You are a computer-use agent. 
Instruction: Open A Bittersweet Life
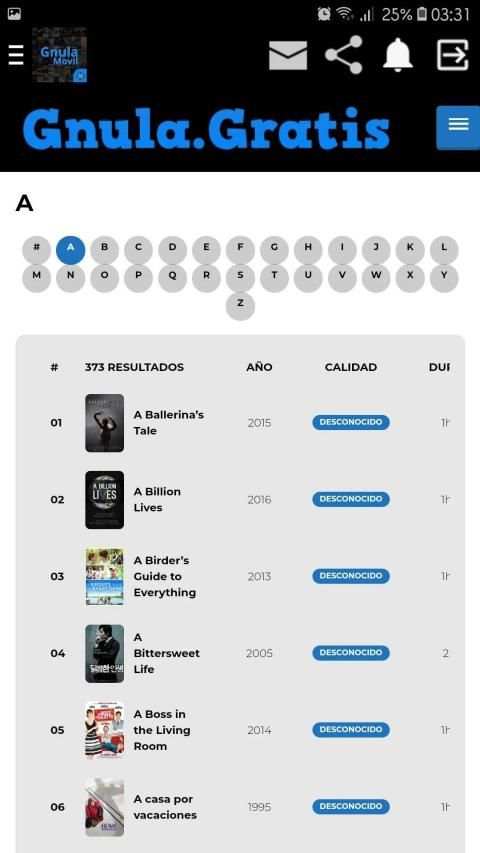[167, 653]
